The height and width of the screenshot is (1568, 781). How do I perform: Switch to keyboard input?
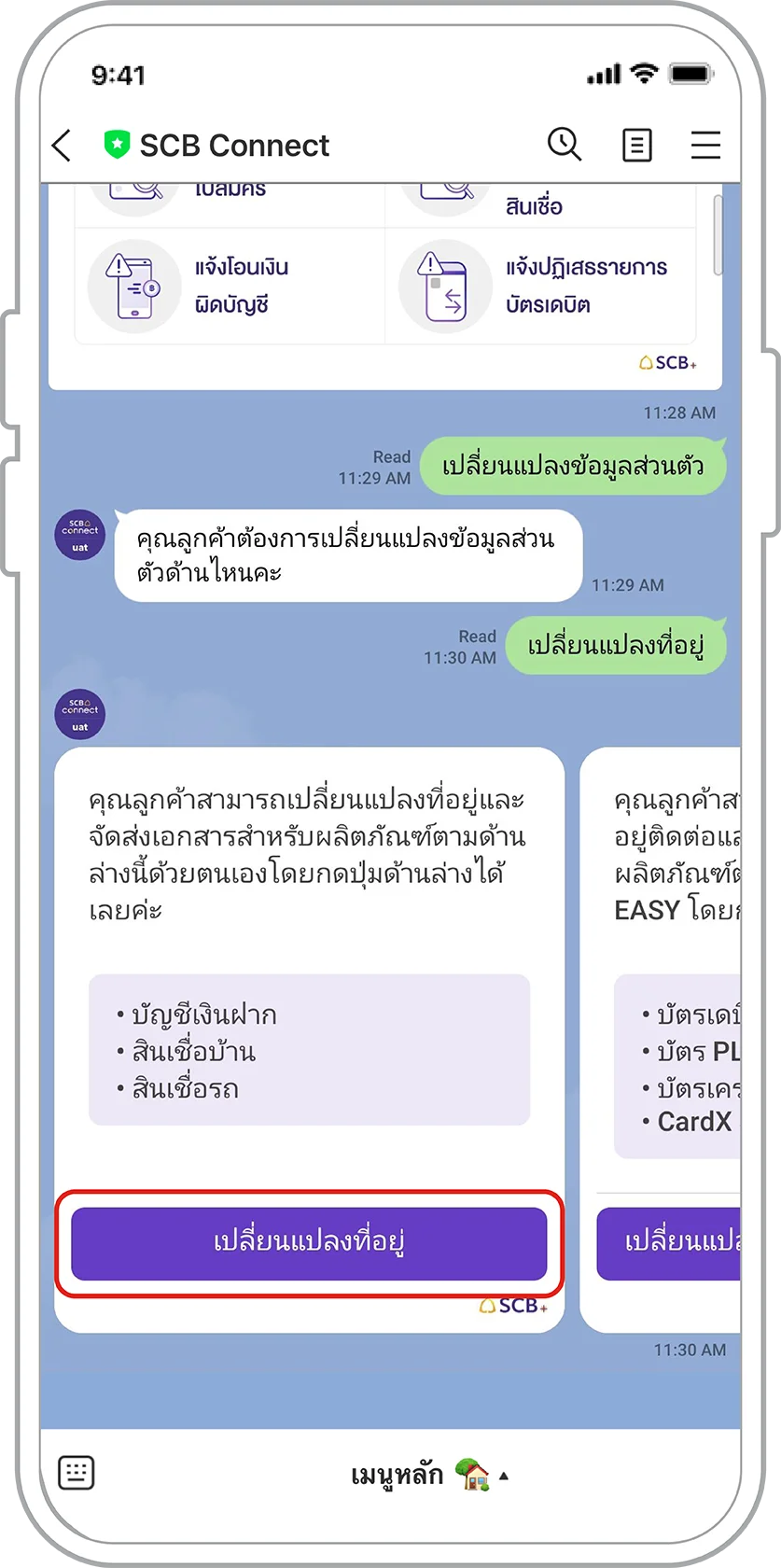77,1474
